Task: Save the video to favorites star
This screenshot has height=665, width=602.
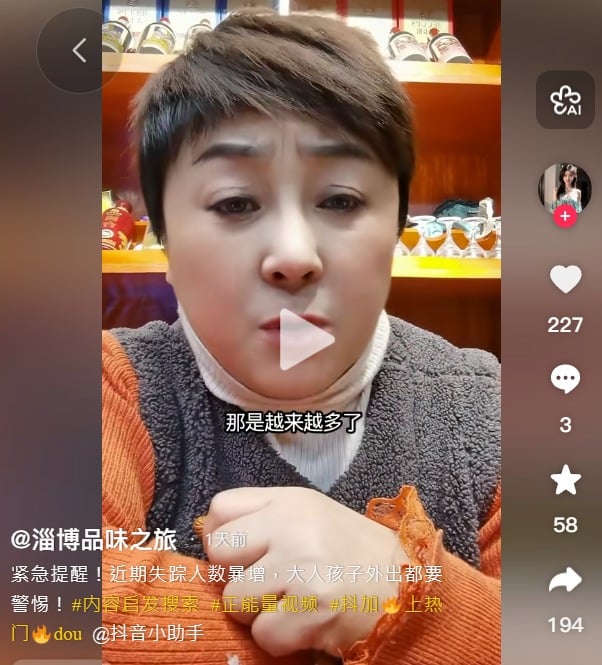Action: coord(565,480)
